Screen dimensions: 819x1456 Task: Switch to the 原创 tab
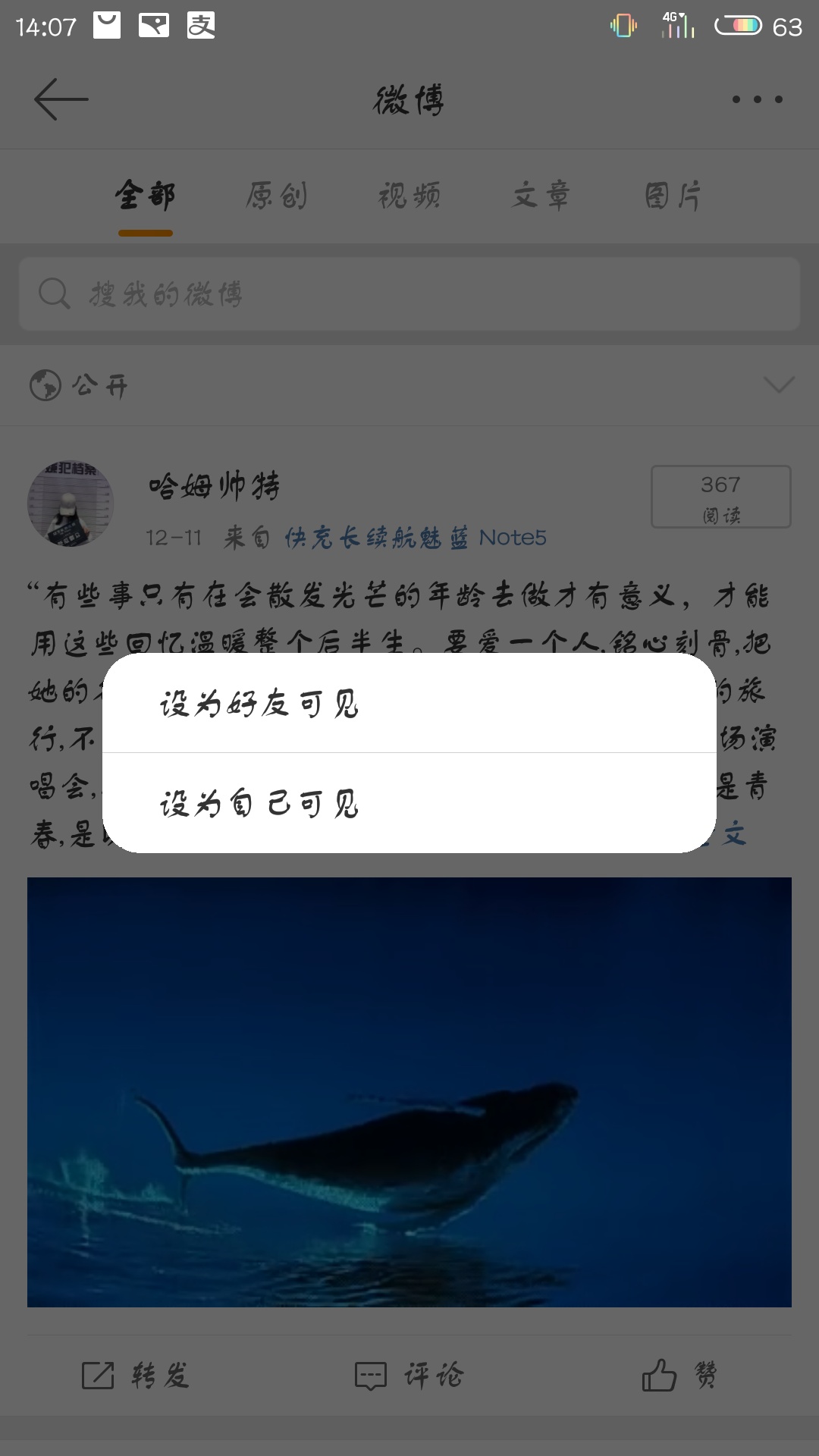pyautogui.click(x=276, y=196)
